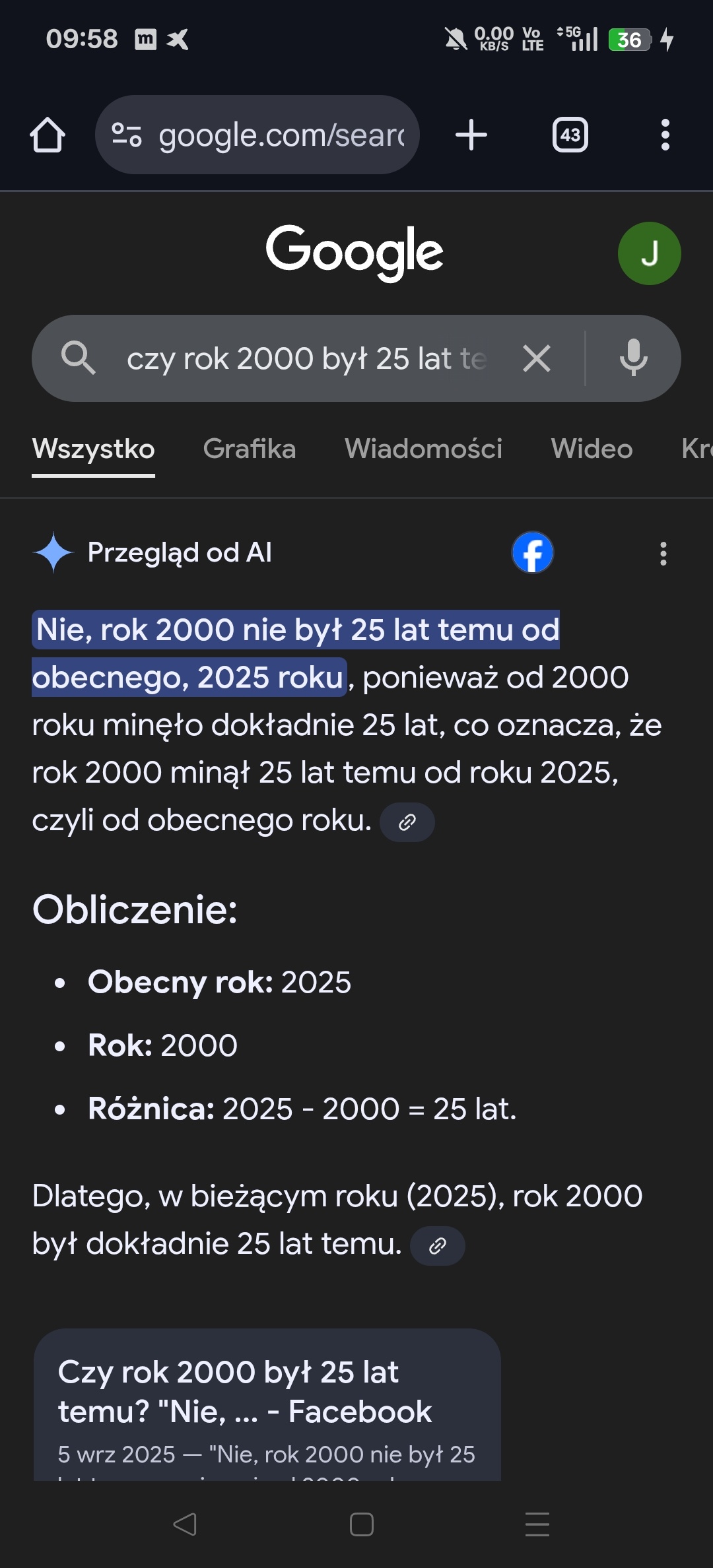Open the AI overview sparkle icon
This screenshot has width=713, height=1568.
[x=54, y=553]
